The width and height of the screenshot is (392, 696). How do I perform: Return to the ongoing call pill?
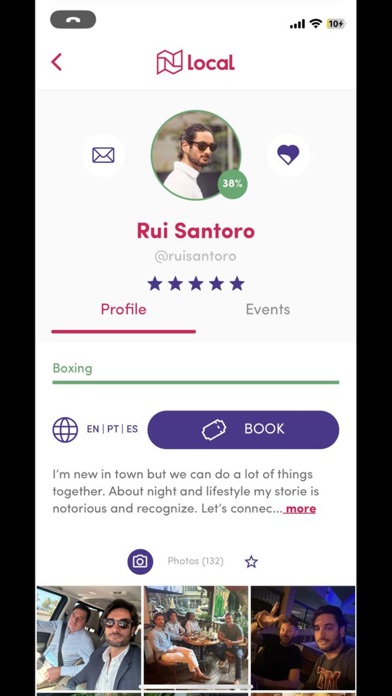click(x=73, y=20)
